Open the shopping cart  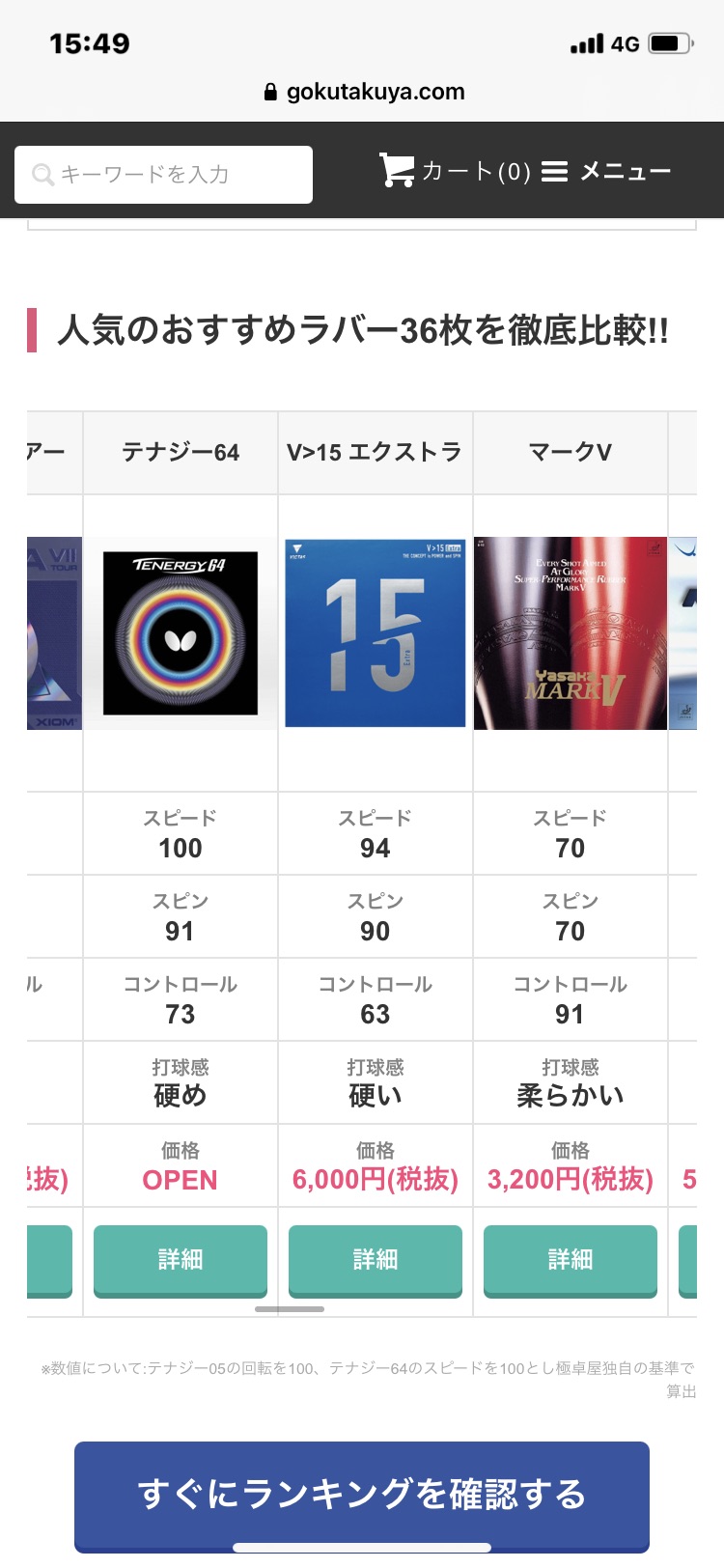tap(455, 171)
